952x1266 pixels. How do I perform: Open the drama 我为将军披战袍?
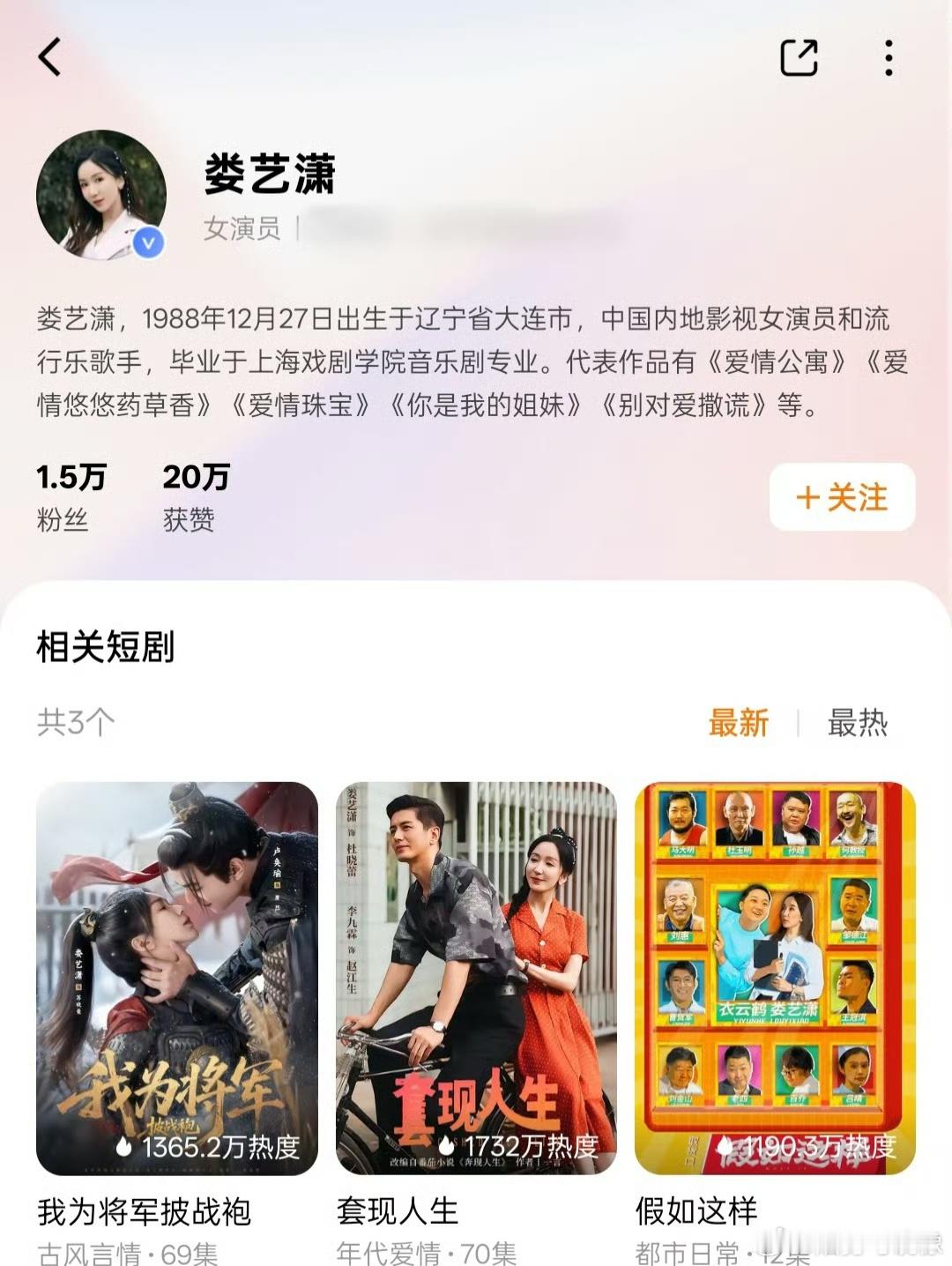tap(145, 1213)
